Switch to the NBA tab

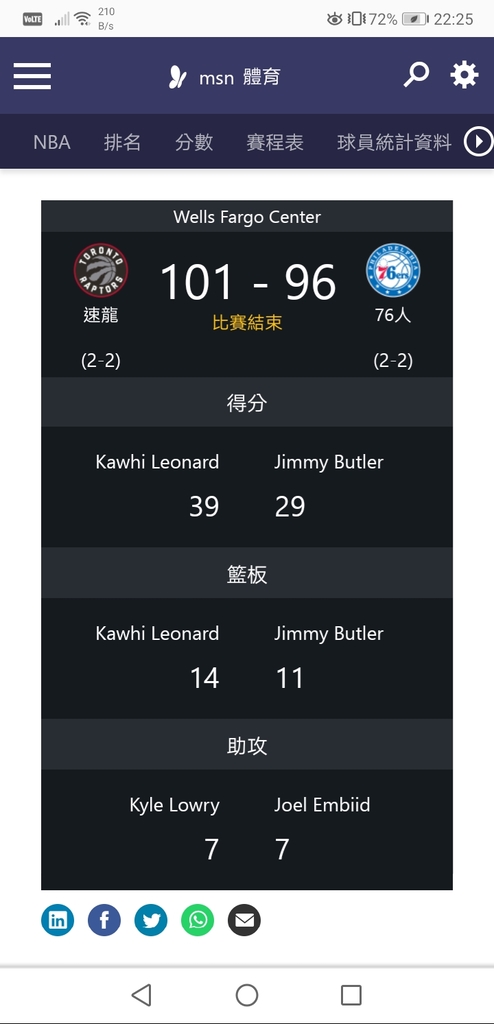[52, 142]
